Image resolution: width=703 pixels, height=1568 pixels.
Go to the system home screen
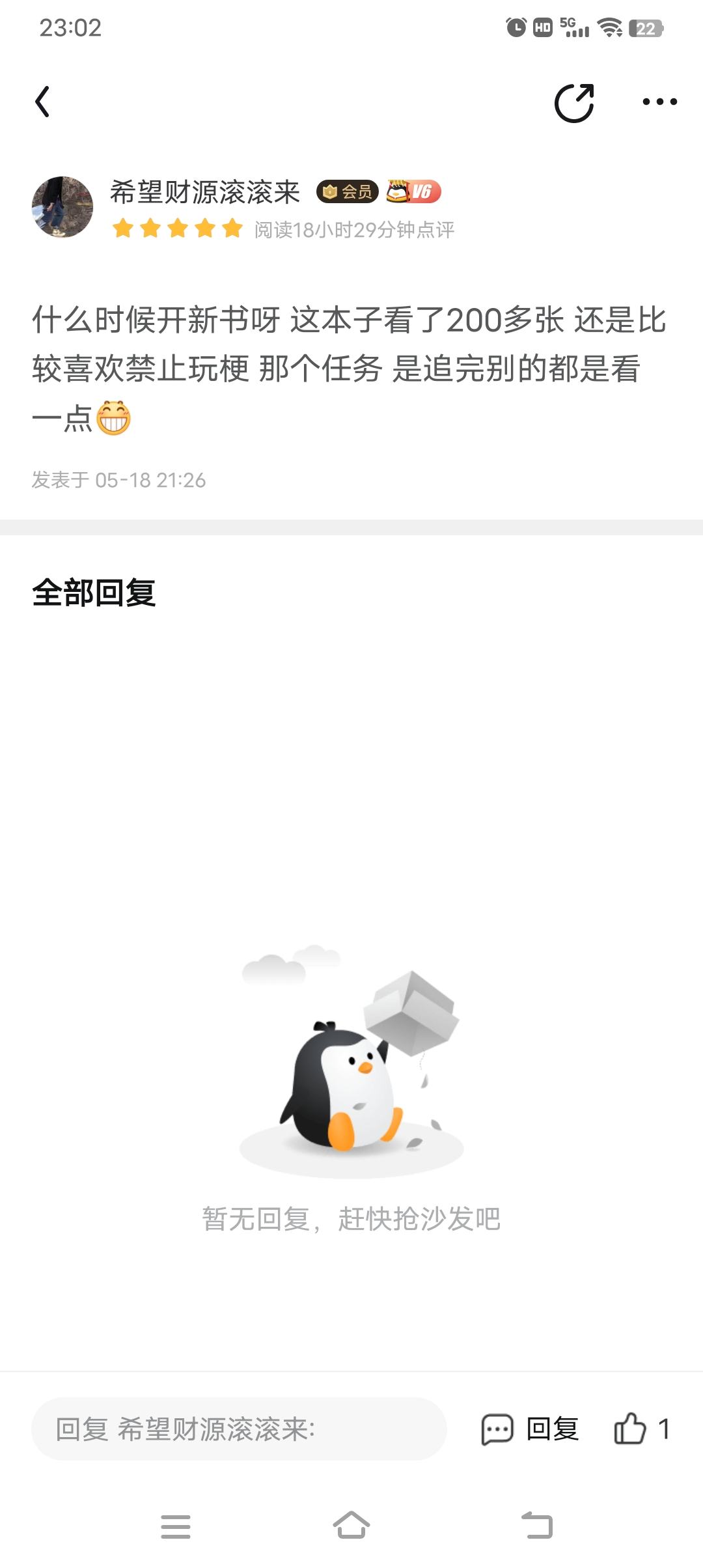(351, 1526)
